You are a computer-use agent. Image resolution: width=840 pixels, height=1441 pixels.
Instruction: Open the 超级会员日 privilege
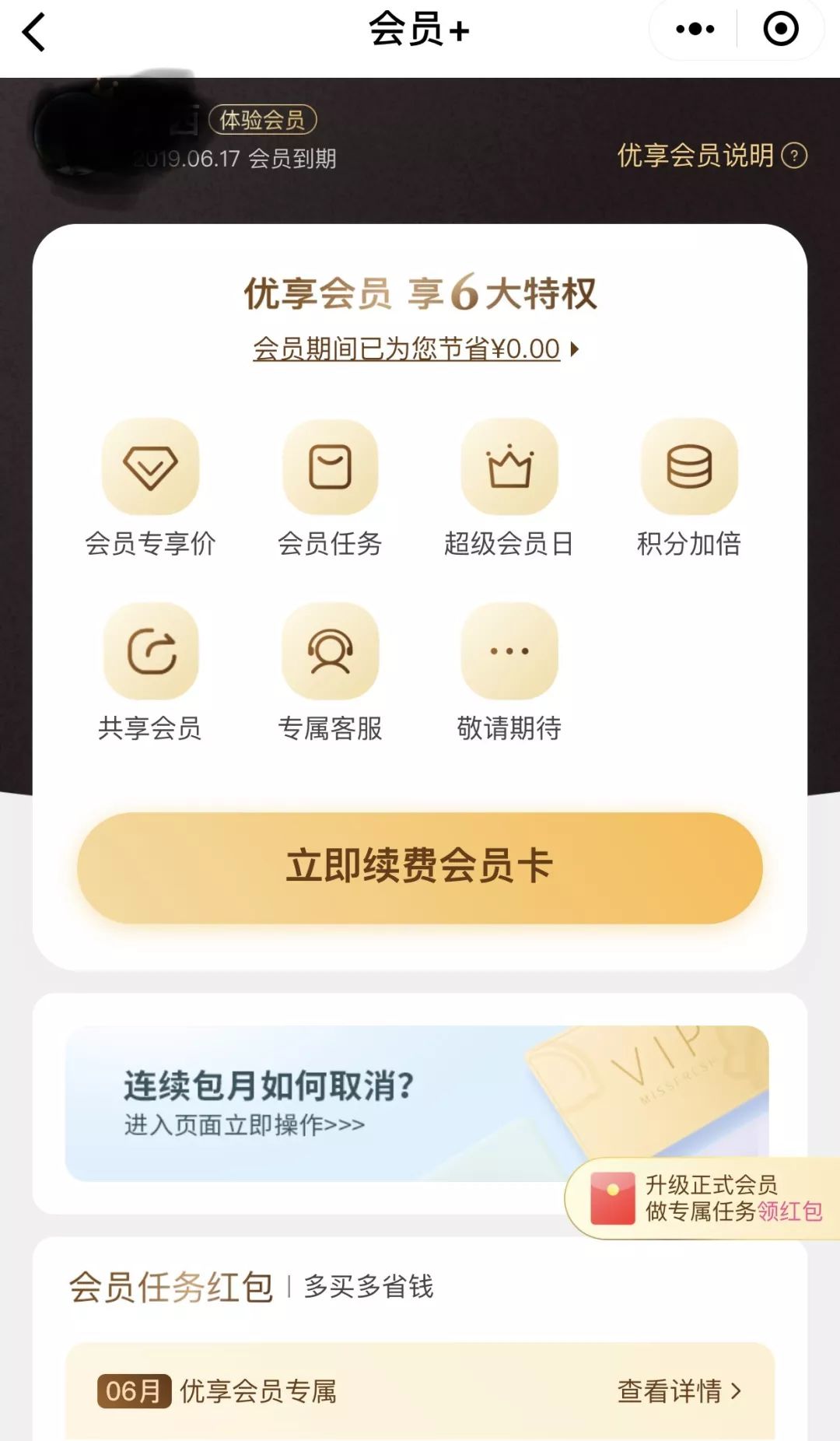[509, 488]
